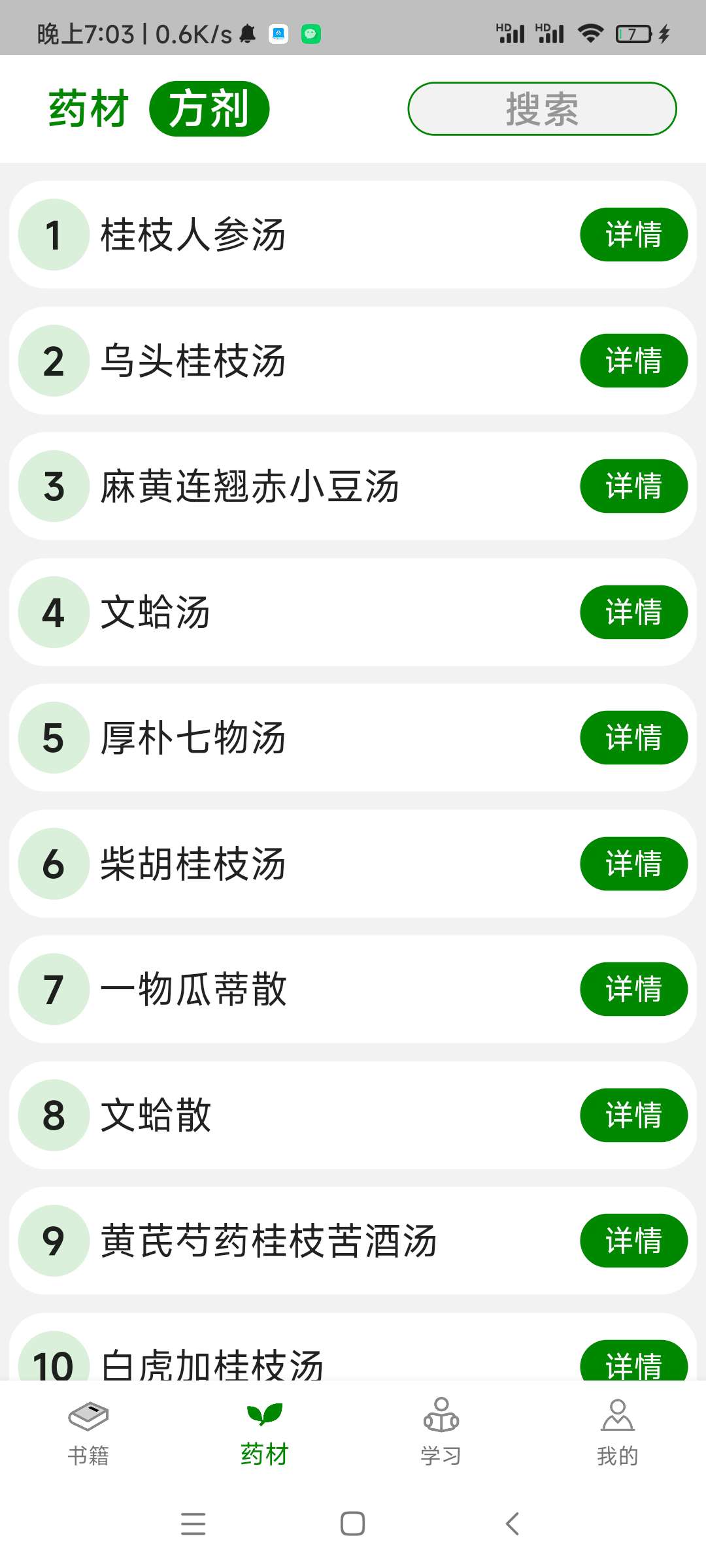The height and width of the screenshot is (1568, 706).
Task: Open 详情 for 一物瓜蒂散
Action: click(633, 989)
